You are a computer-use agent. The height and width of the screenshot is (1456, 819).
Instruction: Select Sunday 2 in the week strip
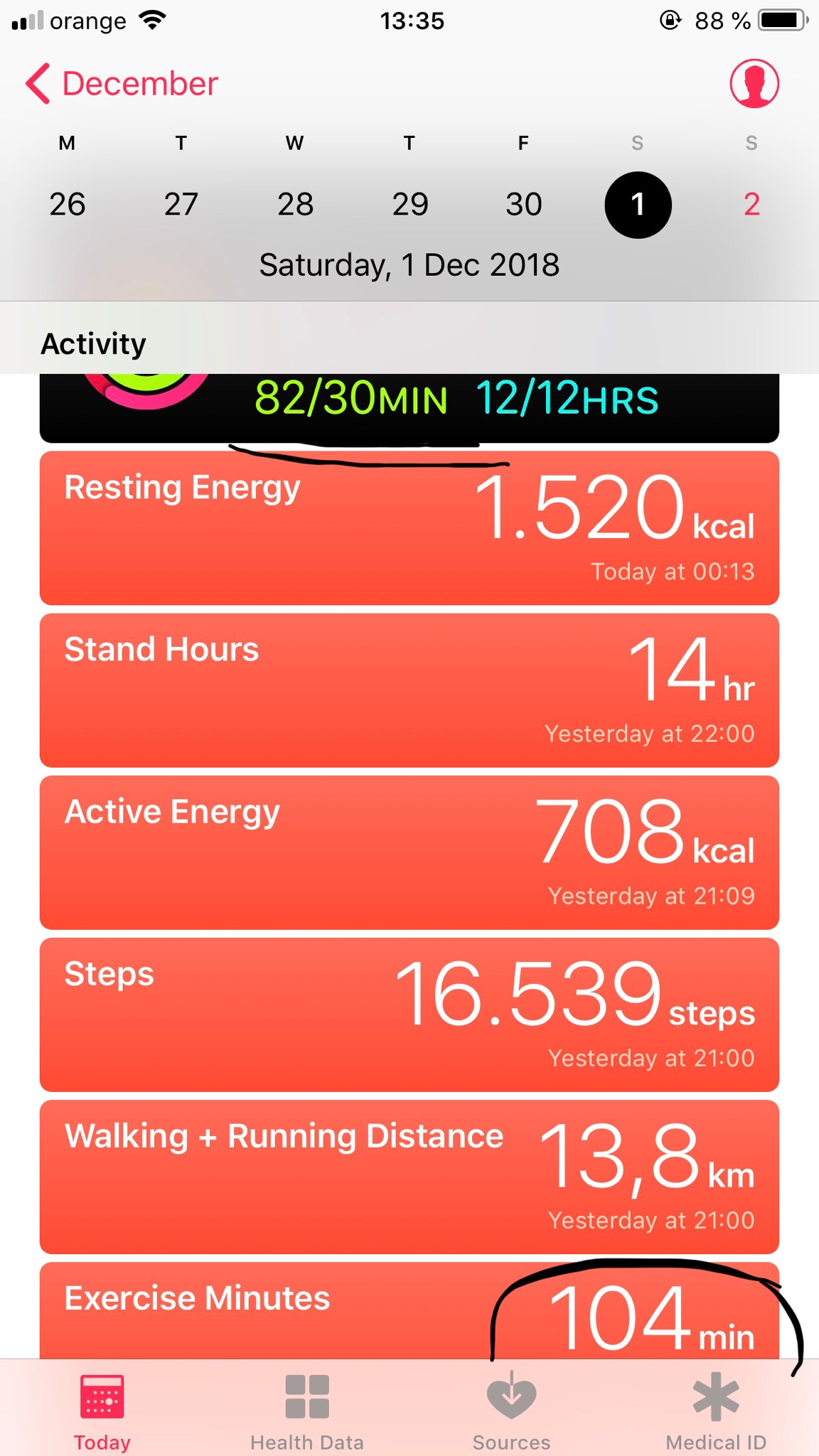point(751,205)
